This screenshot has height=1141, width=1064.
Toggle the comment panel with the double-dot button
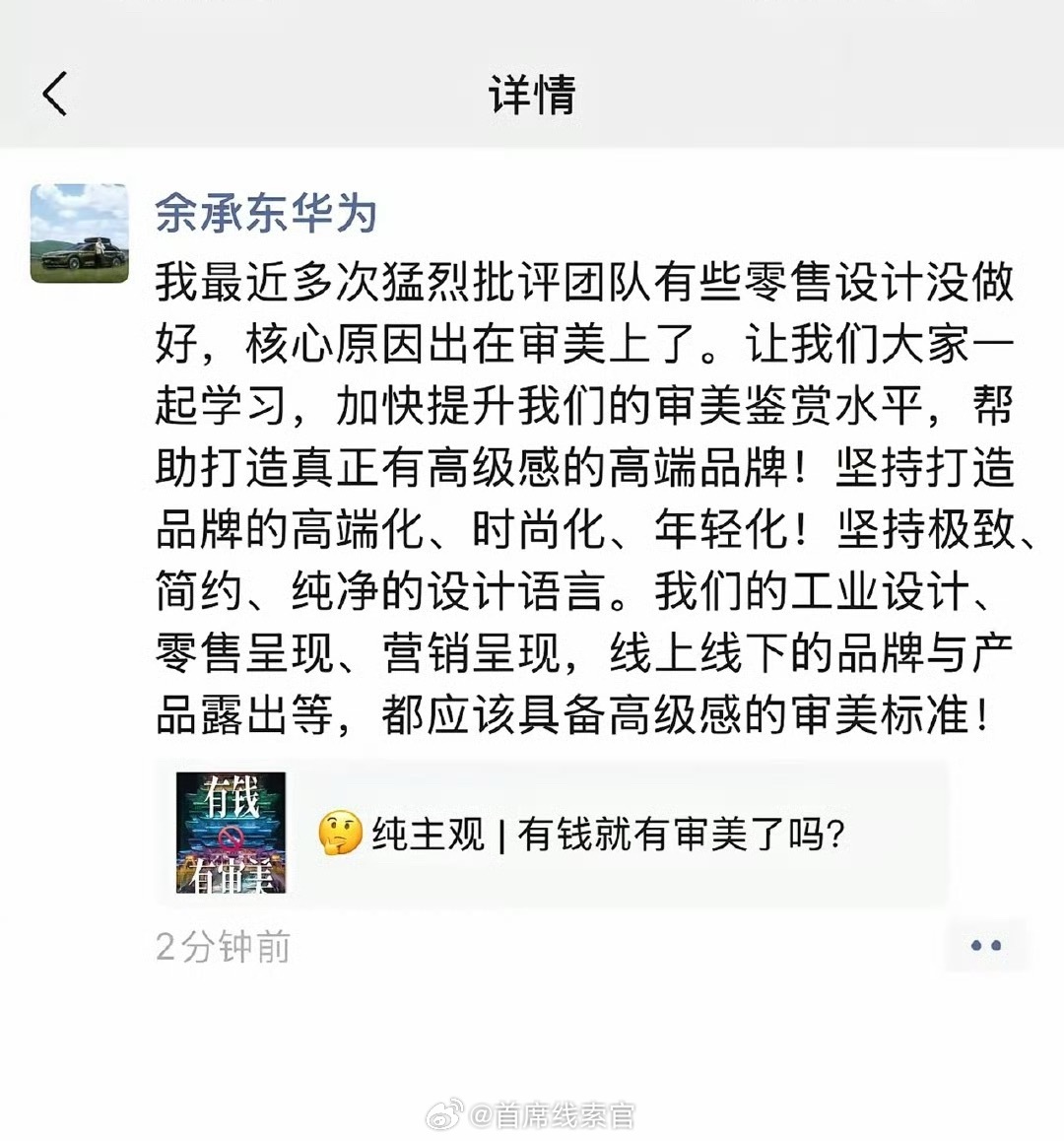[x=984, y=944]
